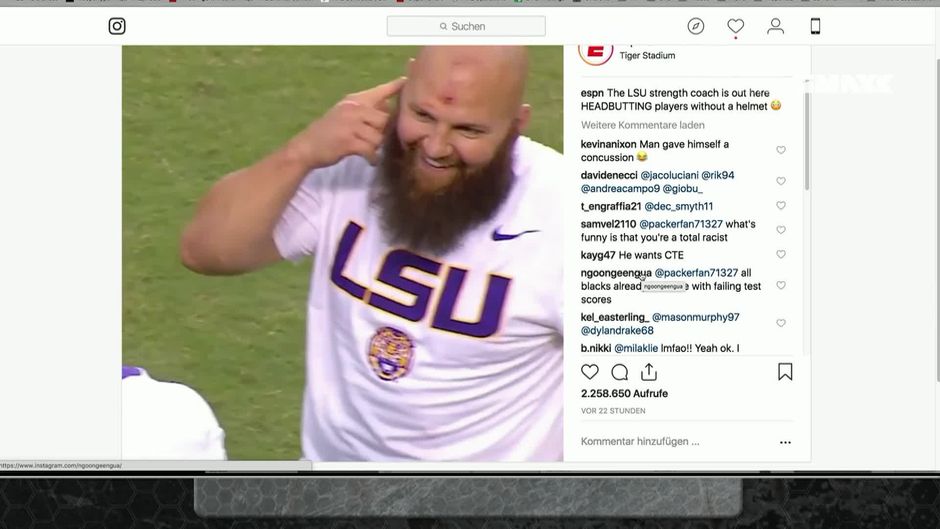Like kevinanixon's comment
Viewport: 940px width, 529px height.
[x=781, y=150]
